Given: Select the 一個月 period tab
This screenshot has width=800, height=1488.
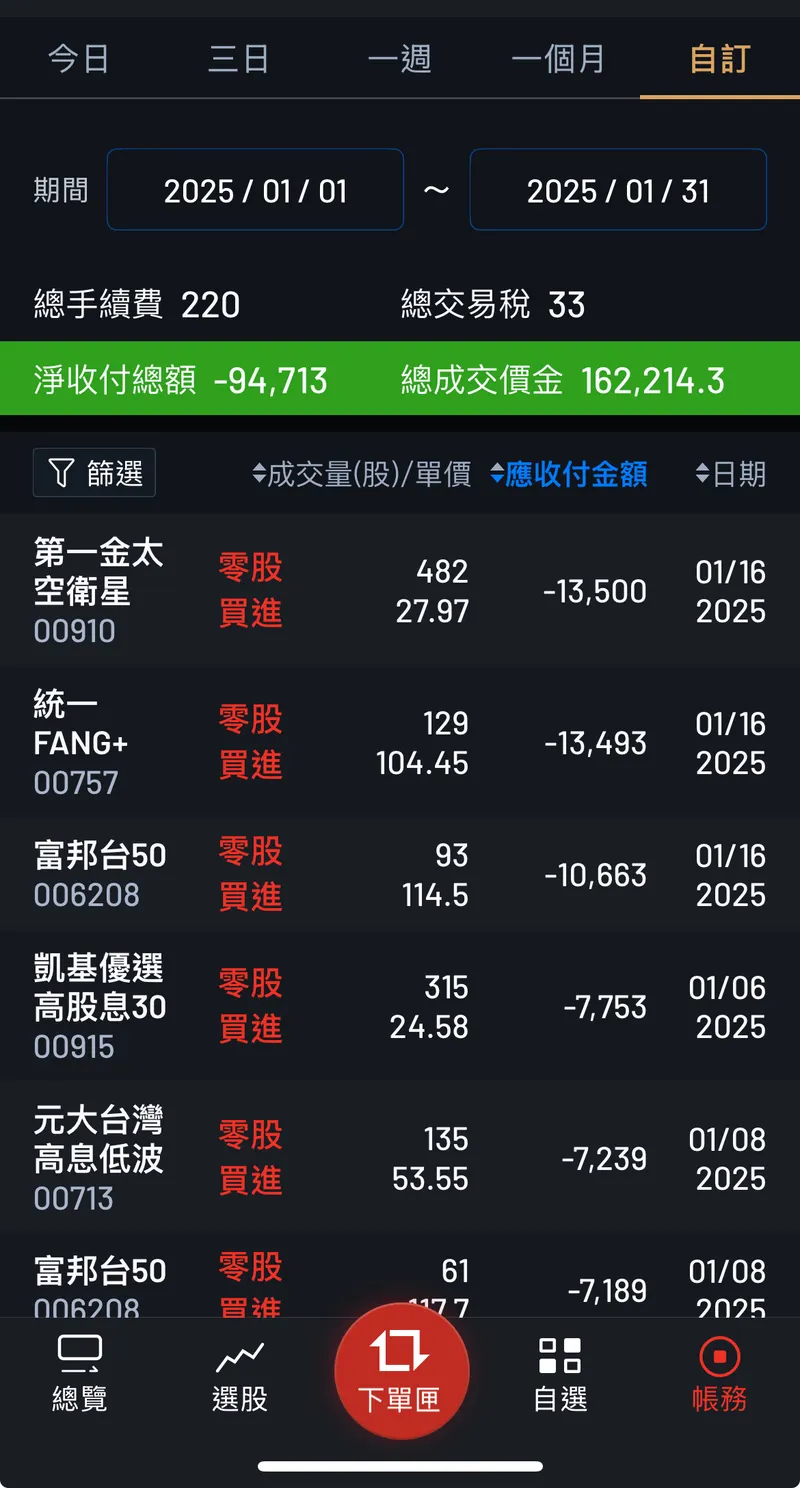Looking at the screenshot, I should point(559,59).
